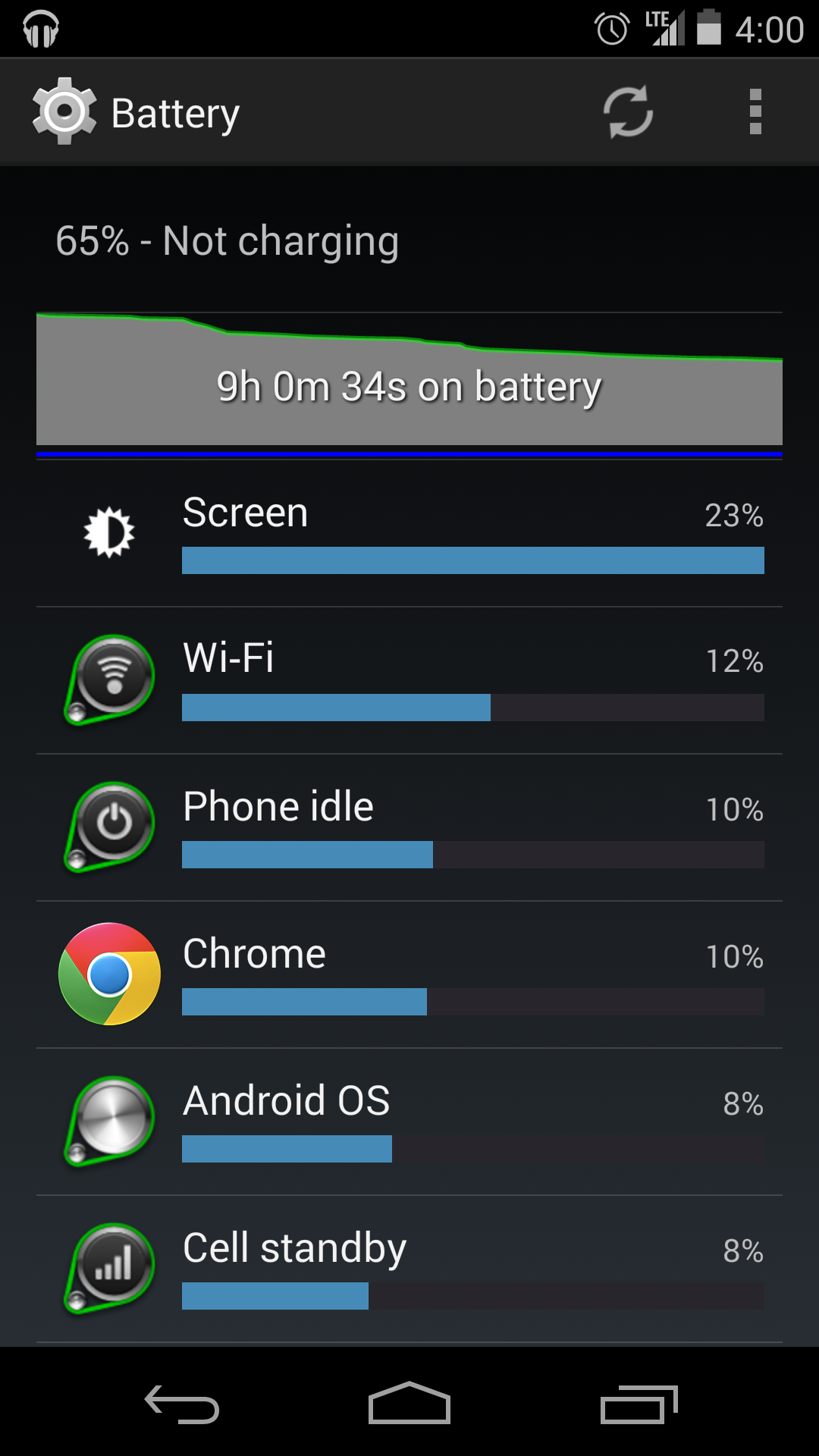
Task: Open Screen battery usage details
Action: pos(409,534)
